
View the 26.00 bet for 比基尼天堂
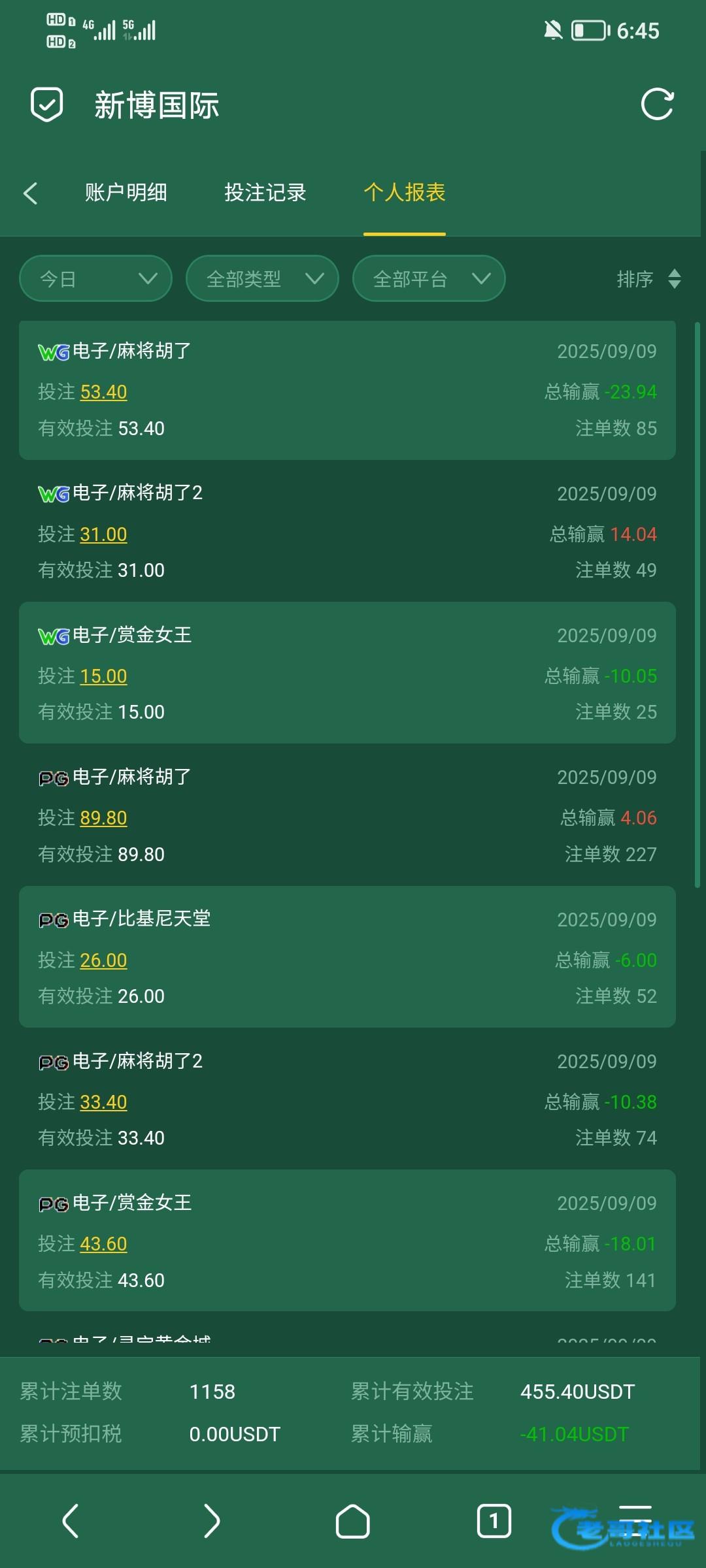point(103,960)
